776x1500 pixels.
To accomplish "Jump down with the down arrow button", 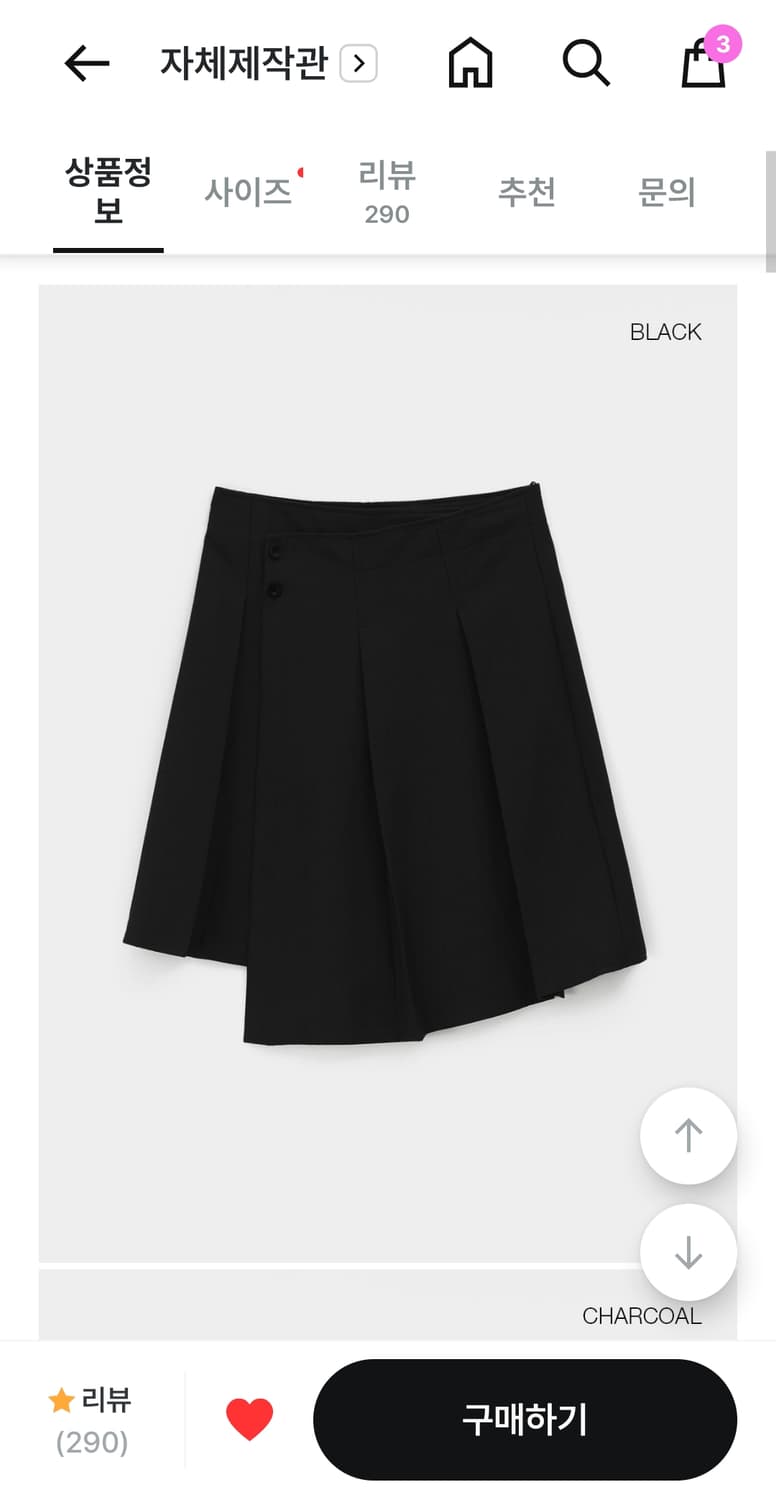I will (x=688, y=1252).
